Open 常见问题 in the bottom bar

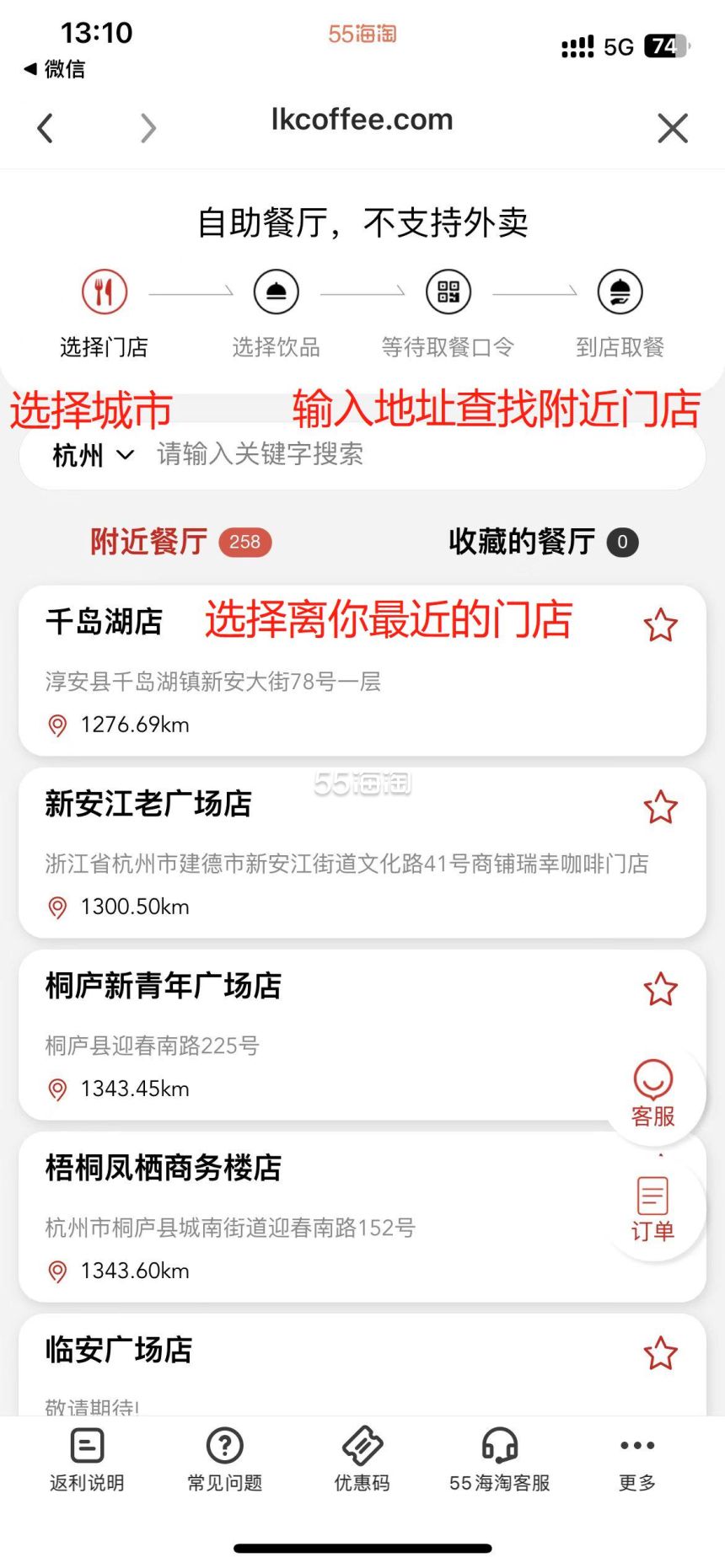point(224,1460)
